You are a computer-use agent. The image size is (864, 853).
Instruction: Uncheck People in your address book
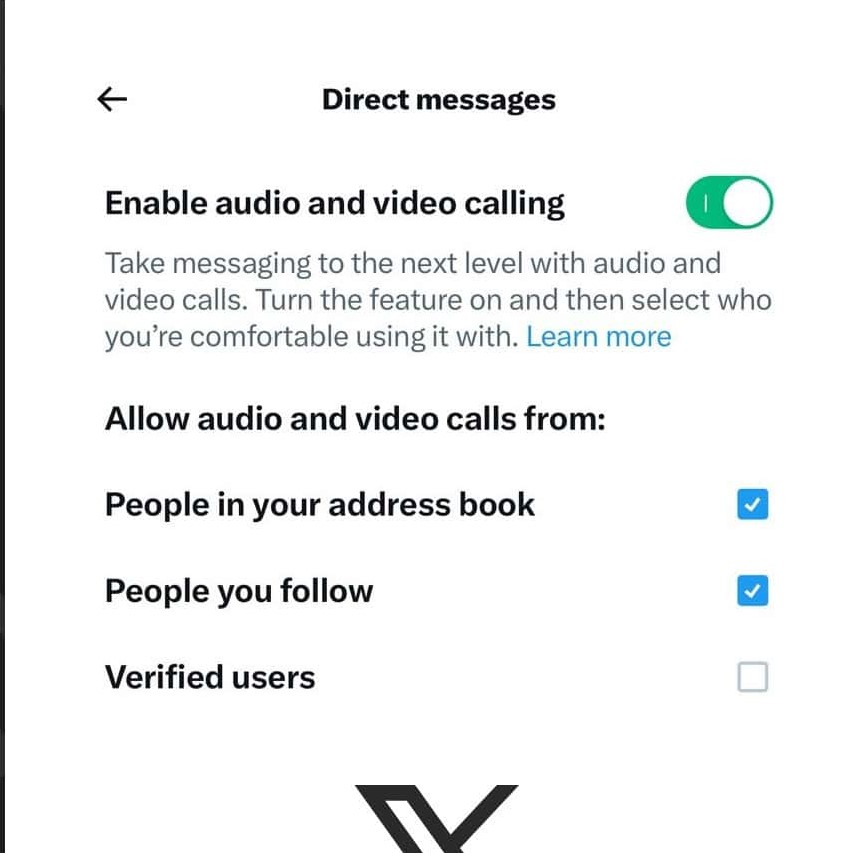[x=752, y=505]
